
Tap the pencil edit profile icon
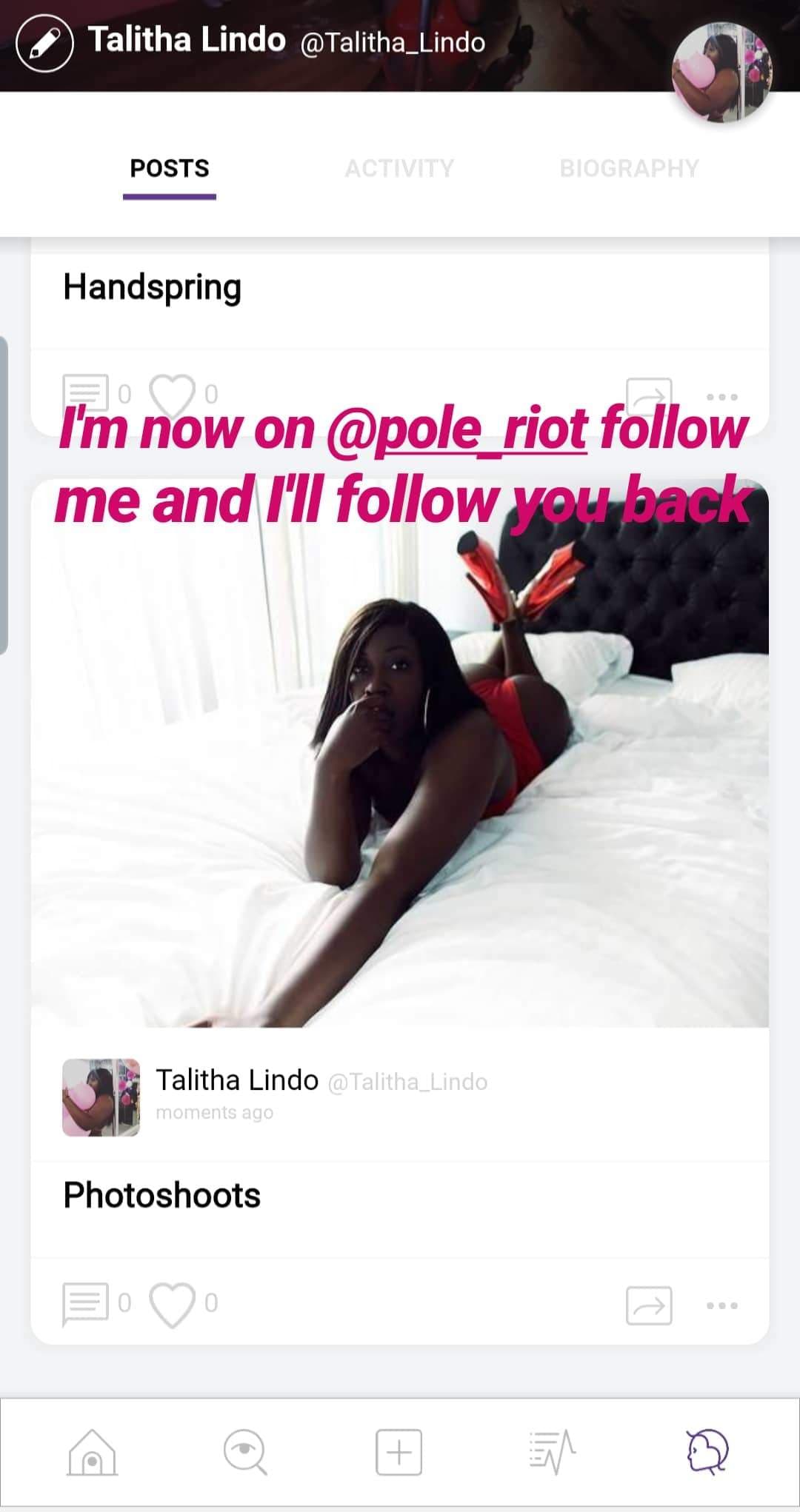(44, 44)
